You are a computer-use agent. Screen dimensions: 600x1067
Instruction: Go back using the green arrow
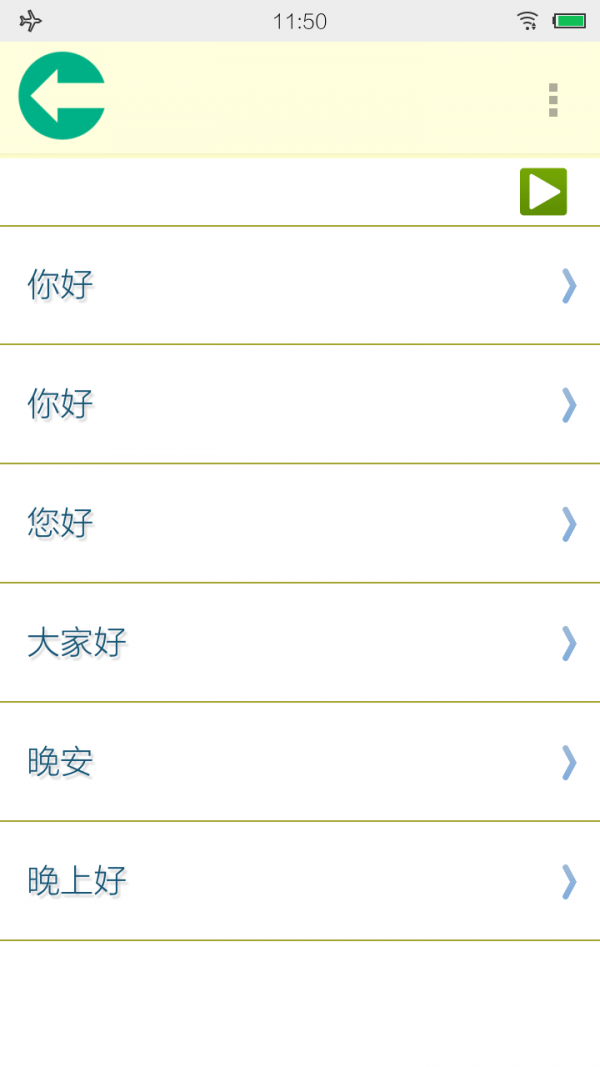61,96
